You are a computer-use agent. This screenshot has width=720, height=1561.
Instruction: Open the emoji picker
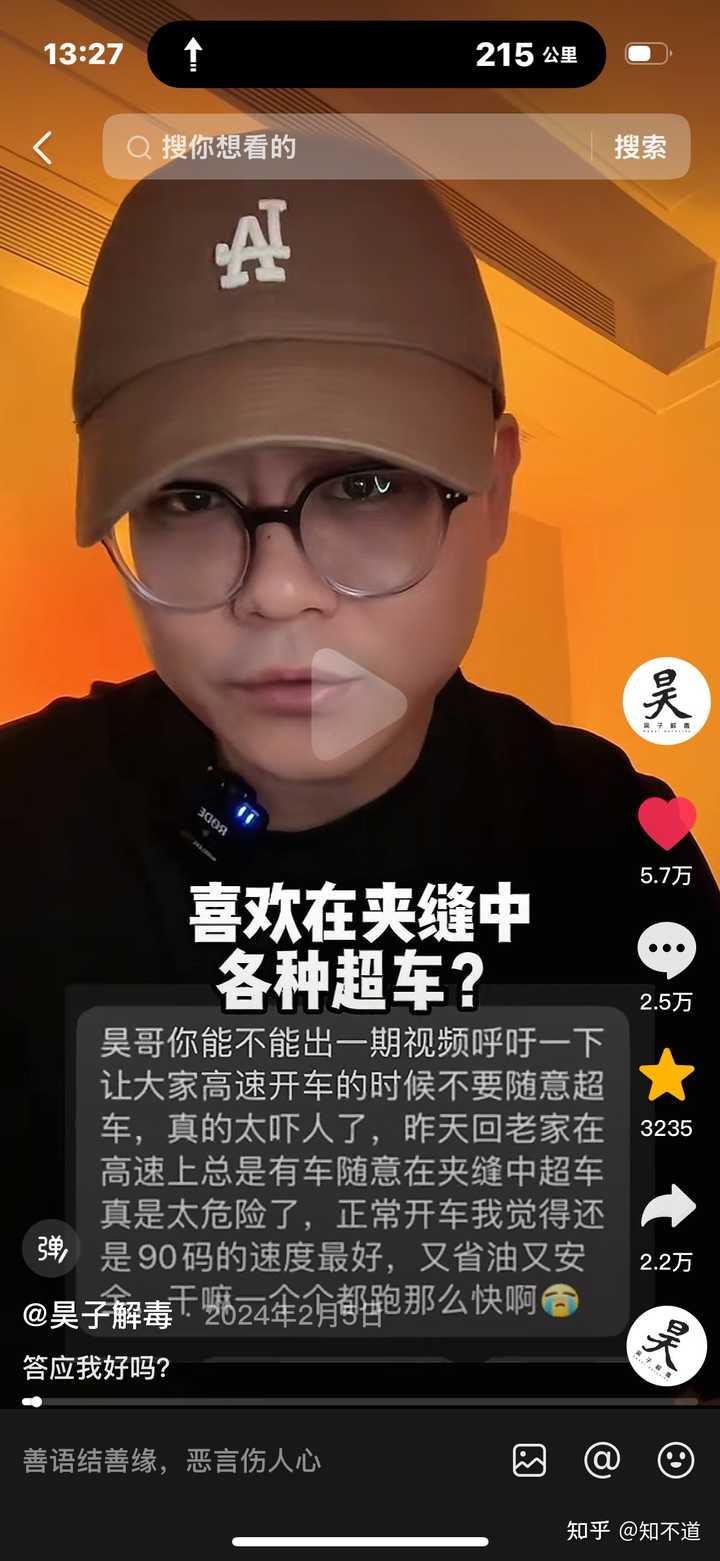tap(676, 1461)
